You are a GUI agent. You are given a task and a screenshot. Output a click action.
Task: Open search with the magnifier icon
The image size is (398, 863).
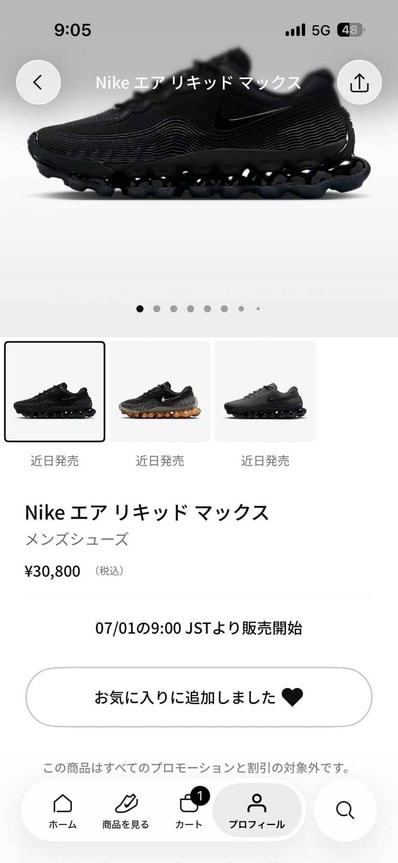tap(345, 810)
